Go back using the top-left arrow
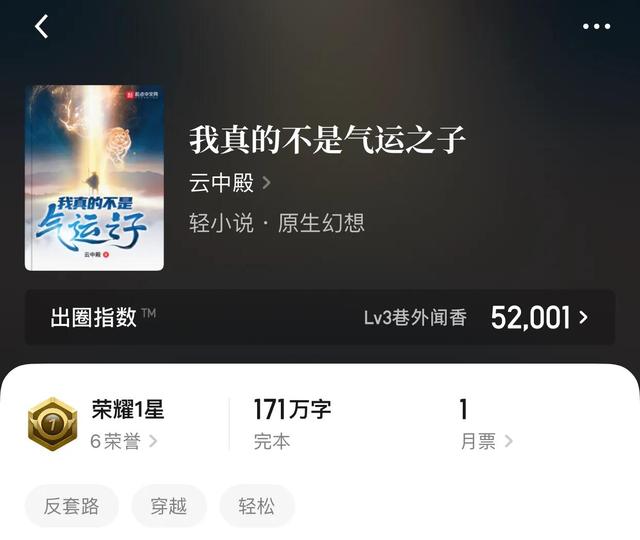This screenshot has height=540, width=640. tap(41, 27)
